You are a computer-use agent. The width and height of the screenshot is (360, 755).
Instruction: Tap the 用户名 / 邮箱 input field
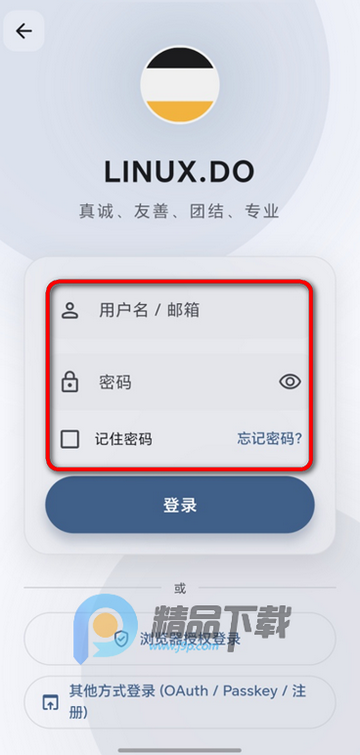point(180,311)
